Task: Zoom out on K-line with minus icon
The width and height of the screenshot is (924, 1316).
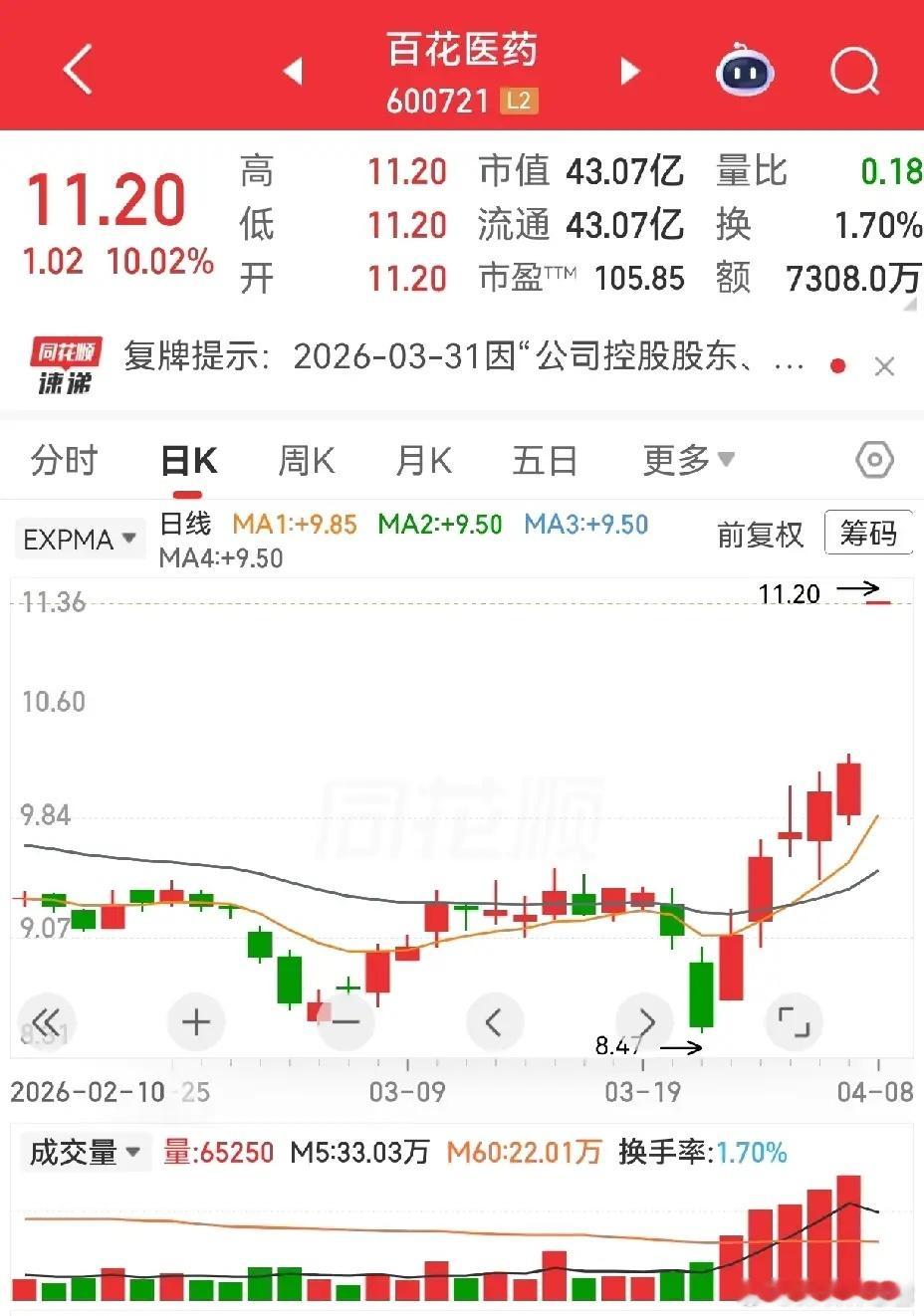Action: (x=345, y=1021)
